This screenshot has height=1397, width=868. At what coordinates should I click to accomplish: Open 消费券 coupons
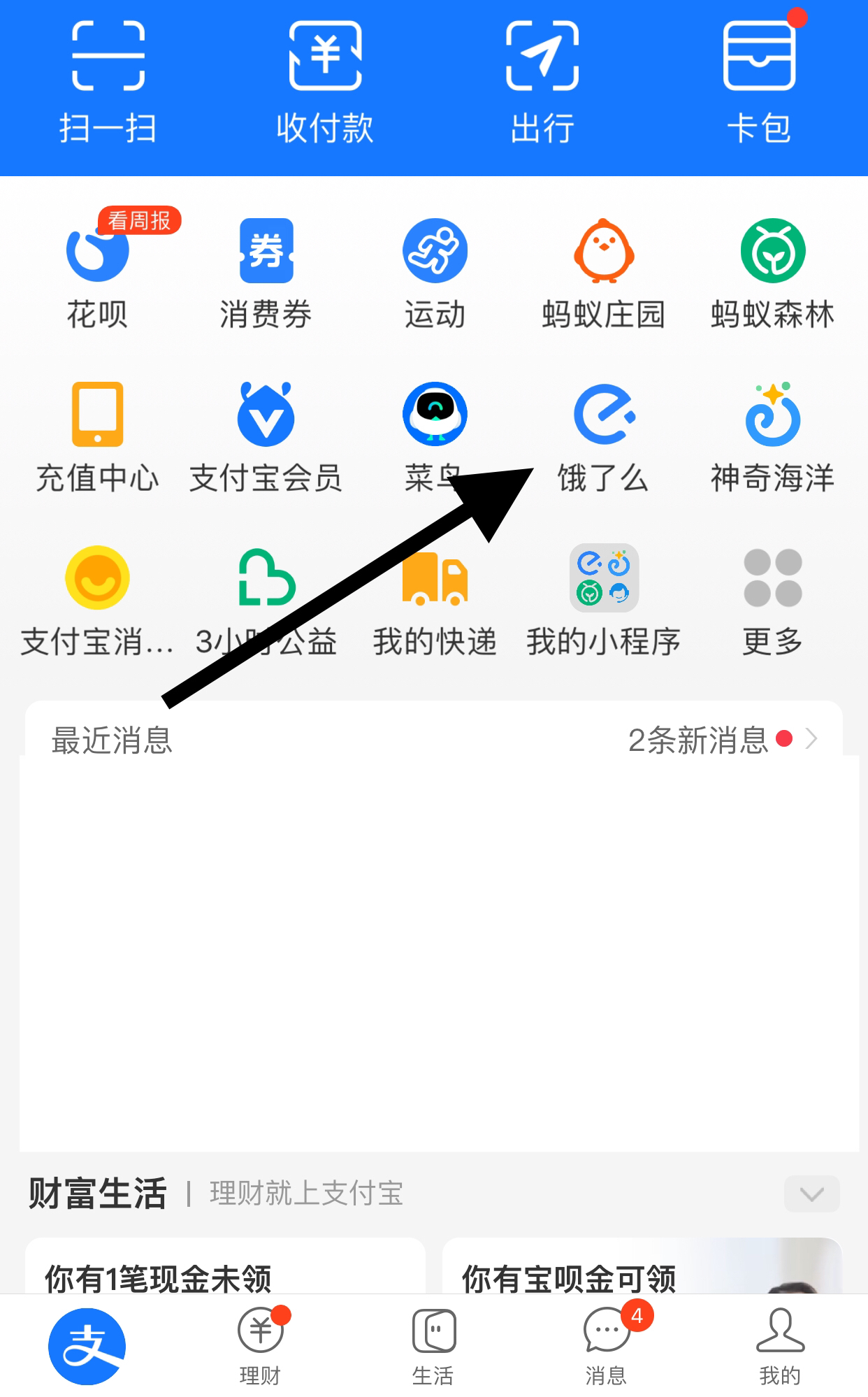point(266,273)
